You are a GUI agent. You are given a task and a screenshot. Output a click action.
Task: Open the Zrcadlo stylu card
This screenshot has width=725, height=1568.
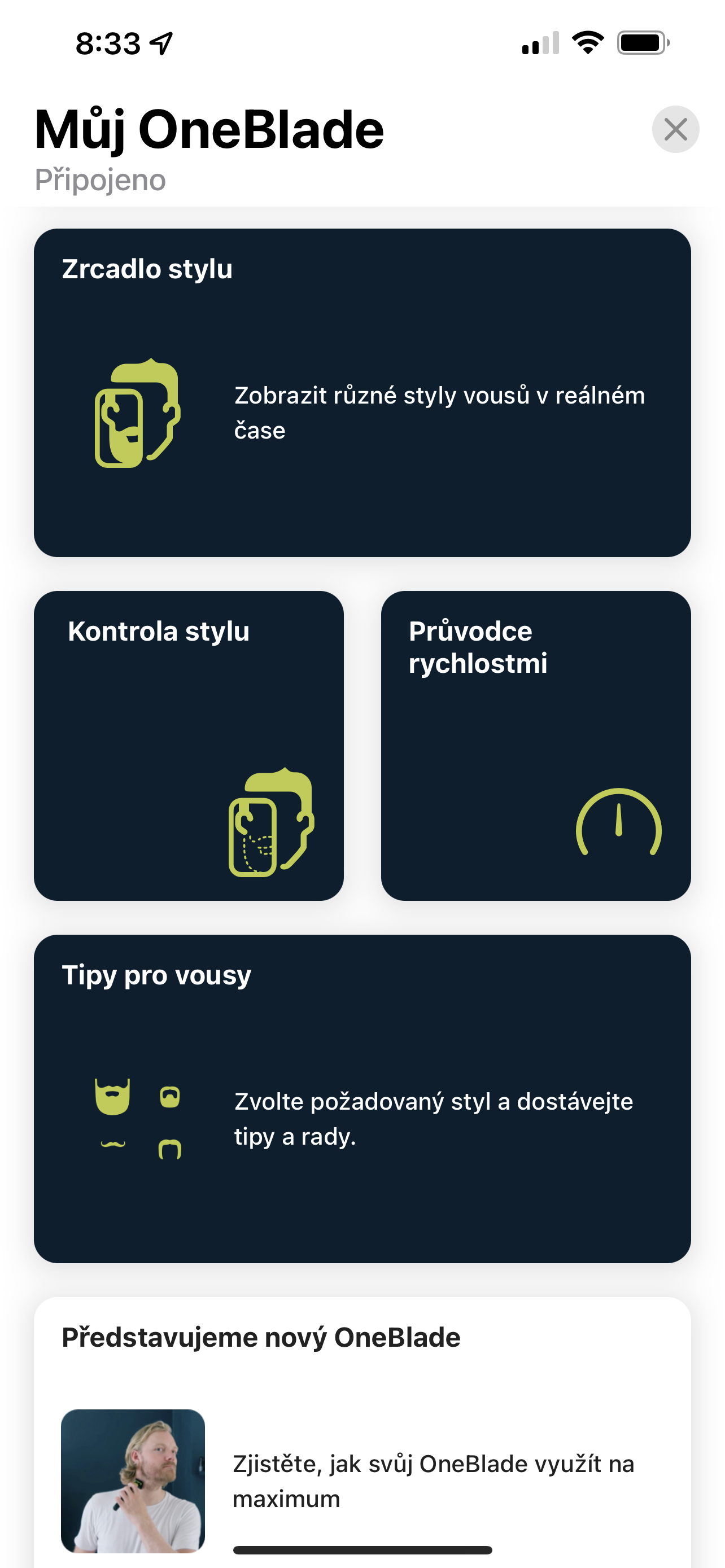click(x=362, y=393)
